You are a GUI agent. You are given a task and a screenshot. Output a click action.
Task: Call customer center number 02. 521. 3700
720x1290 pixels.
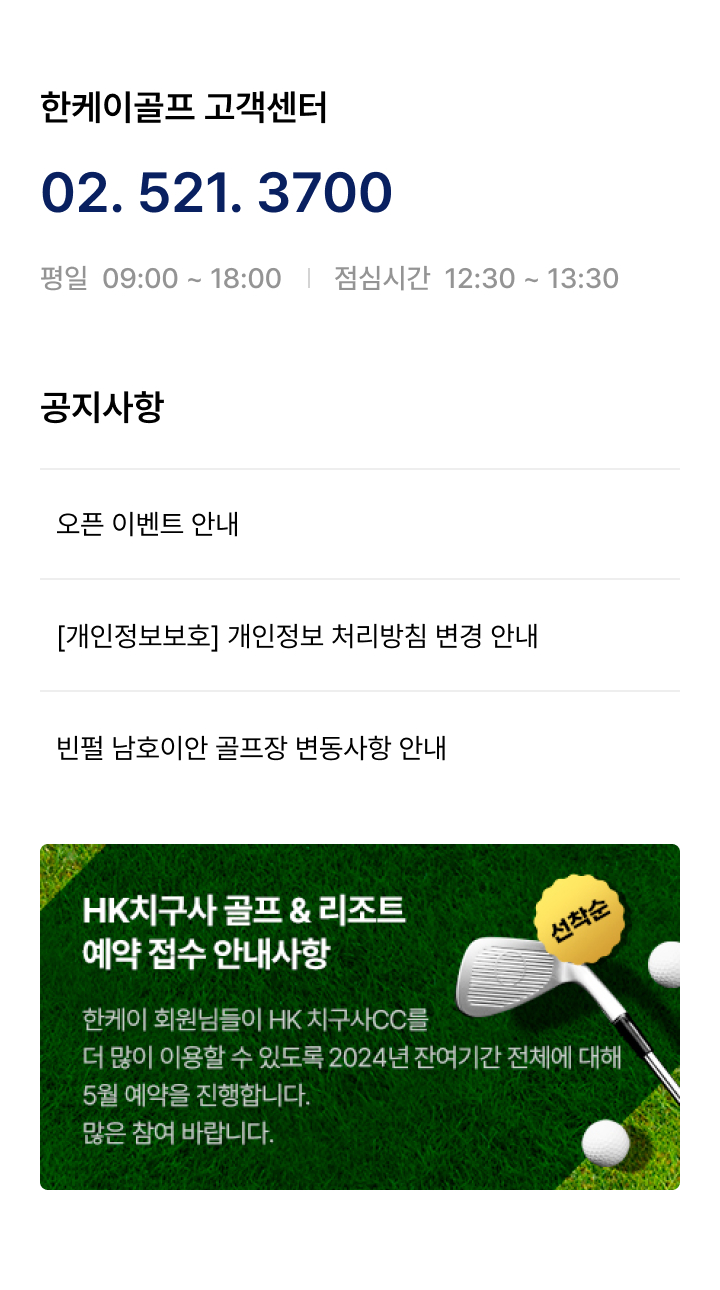point(216,193)
